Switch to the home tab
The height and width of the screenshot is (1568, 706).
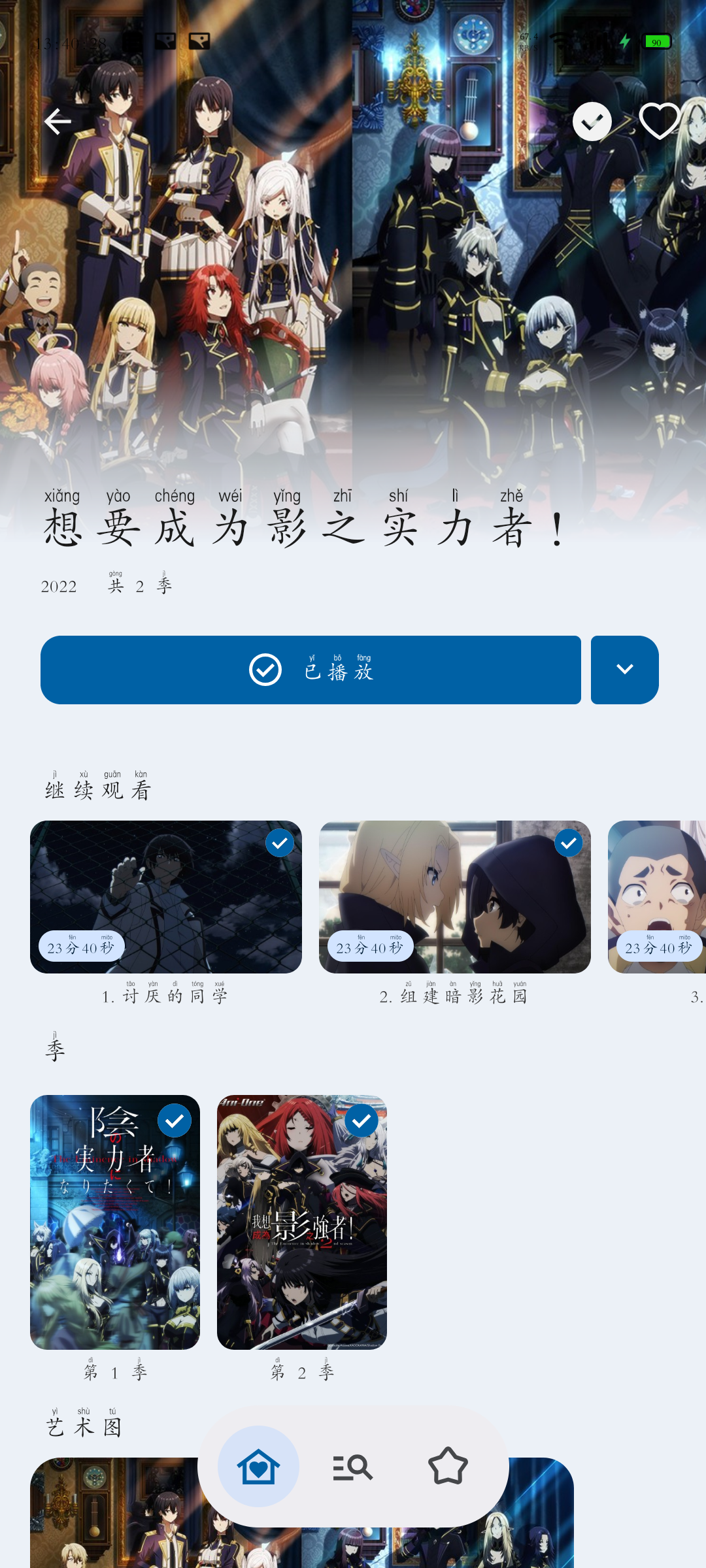(x=258, y=1467)
